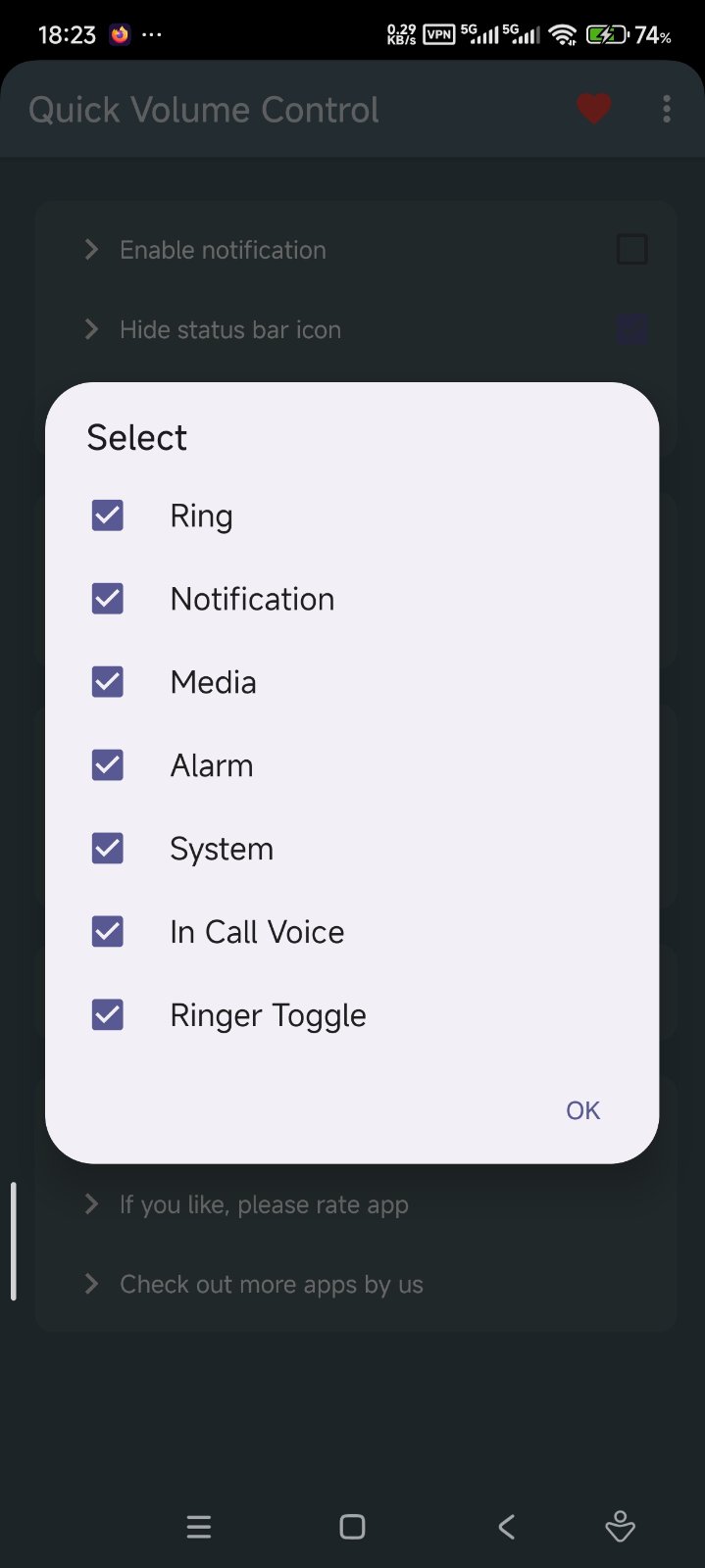This screenshot has width=705, height=1568.
Task: Go back using the system back button
Action: [506, 1527]
